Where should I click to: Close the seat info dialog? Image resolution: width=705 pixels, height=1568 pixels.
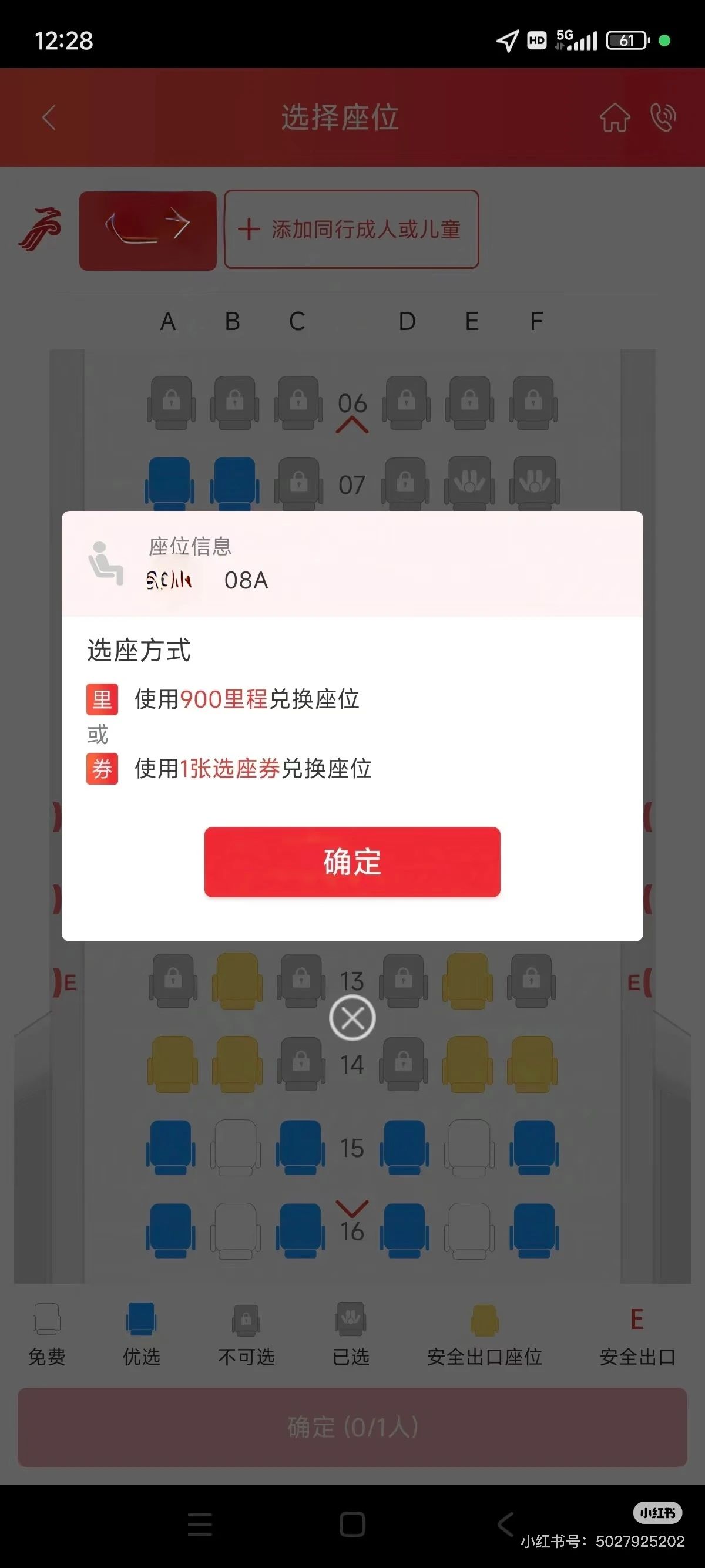click(352, 1018)
